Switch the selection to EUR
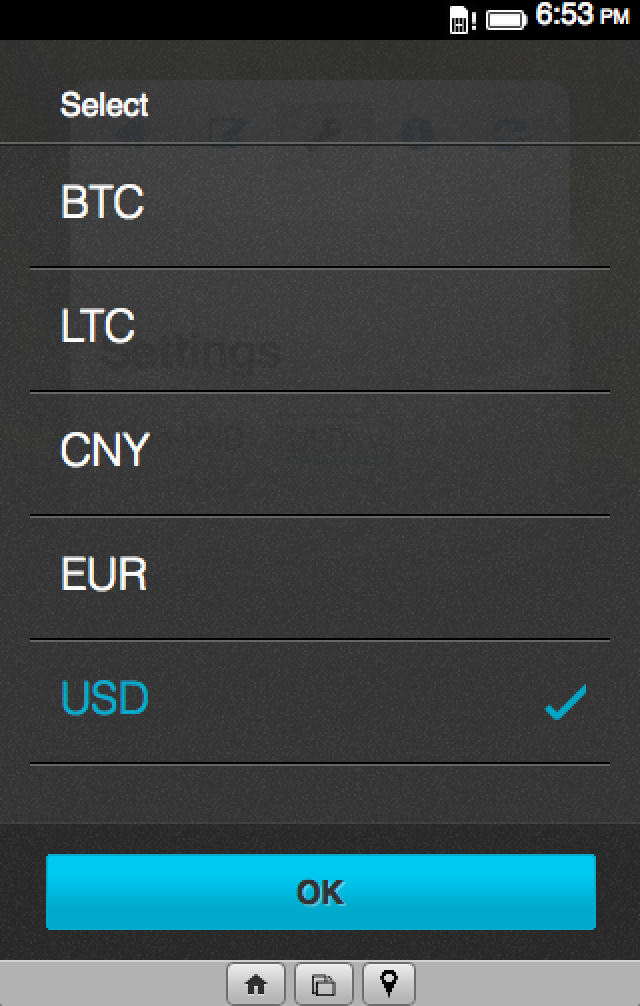This screenshot has width=640, height=1006. point(320,576)
